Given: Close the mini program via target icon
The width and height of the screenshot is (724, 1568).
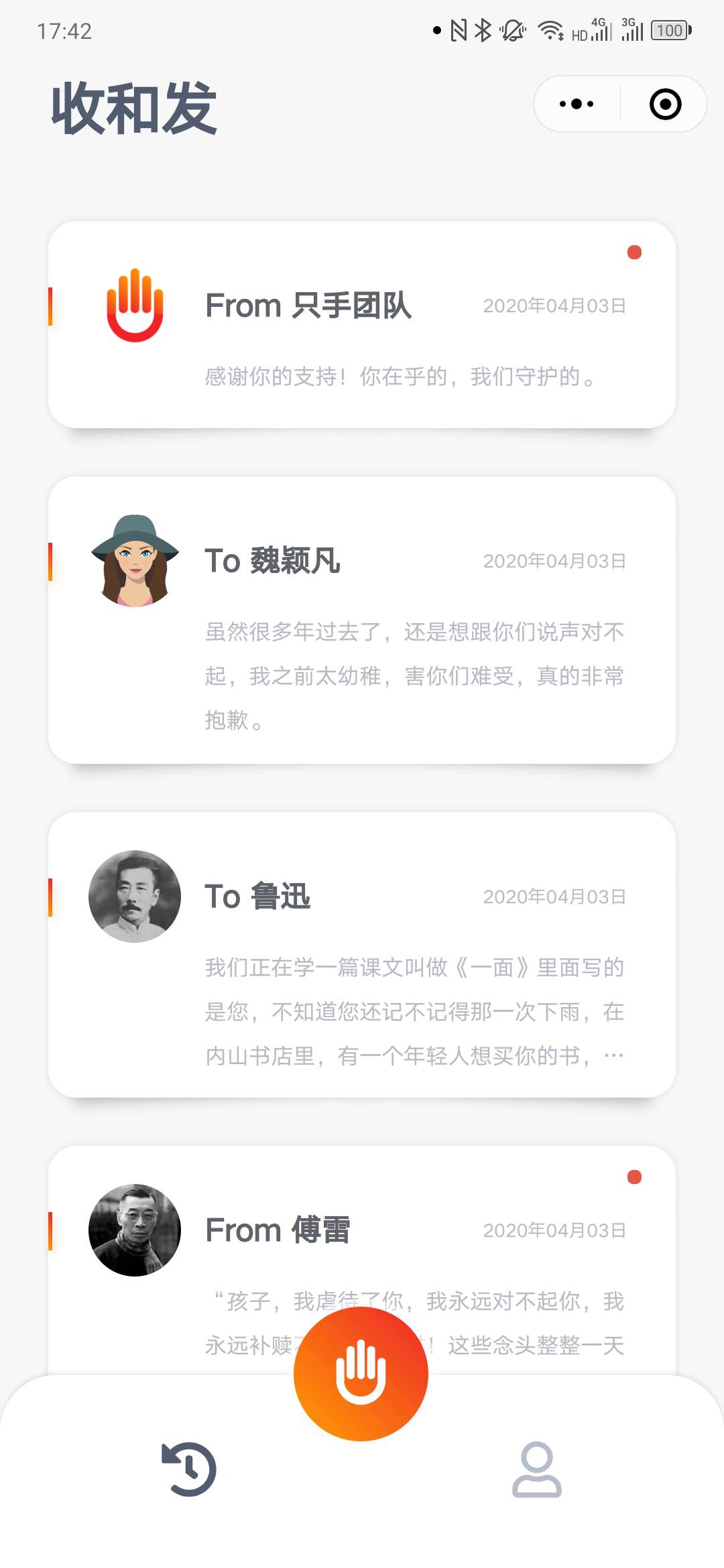Looking at the screenshot, I should coord(665,104).
